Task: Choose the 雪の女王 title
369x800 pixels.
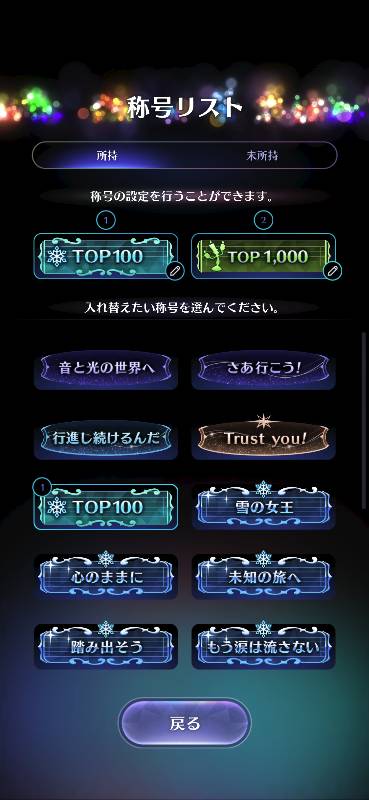Action: 263,506
